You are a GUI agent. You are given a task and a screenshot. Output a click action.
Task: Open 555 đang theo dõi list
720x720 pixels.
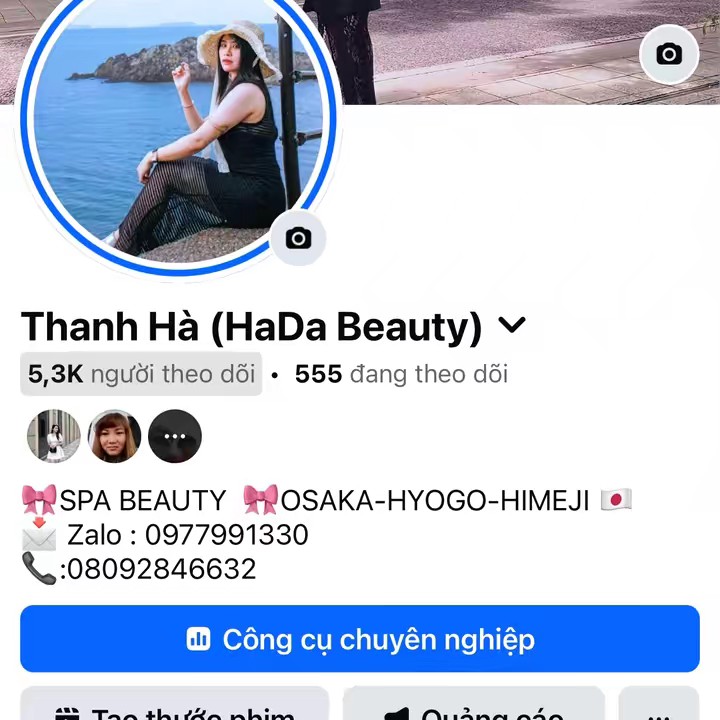401,374
